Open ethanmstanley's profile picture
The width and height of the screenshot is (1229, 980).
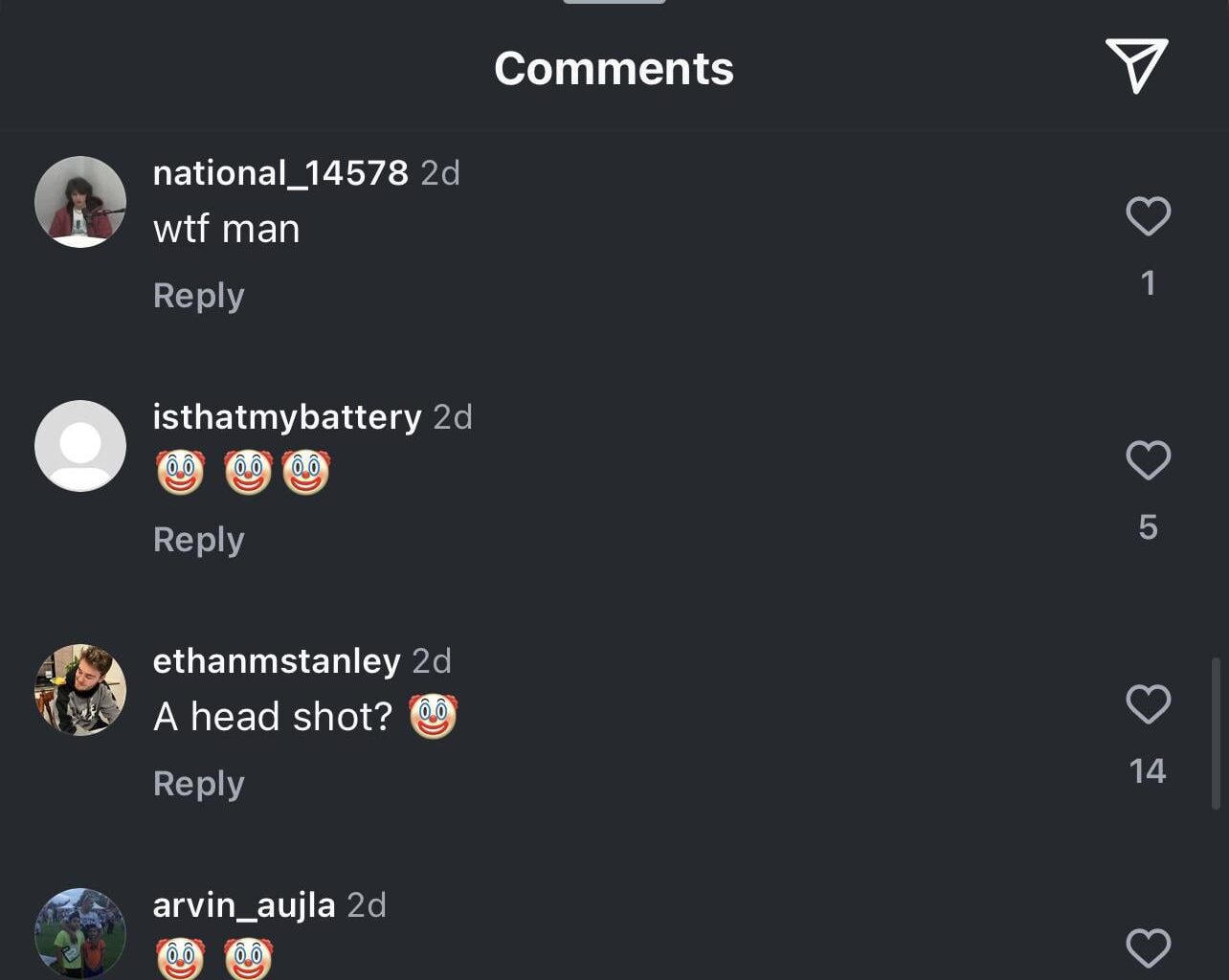tap(80, 690)
